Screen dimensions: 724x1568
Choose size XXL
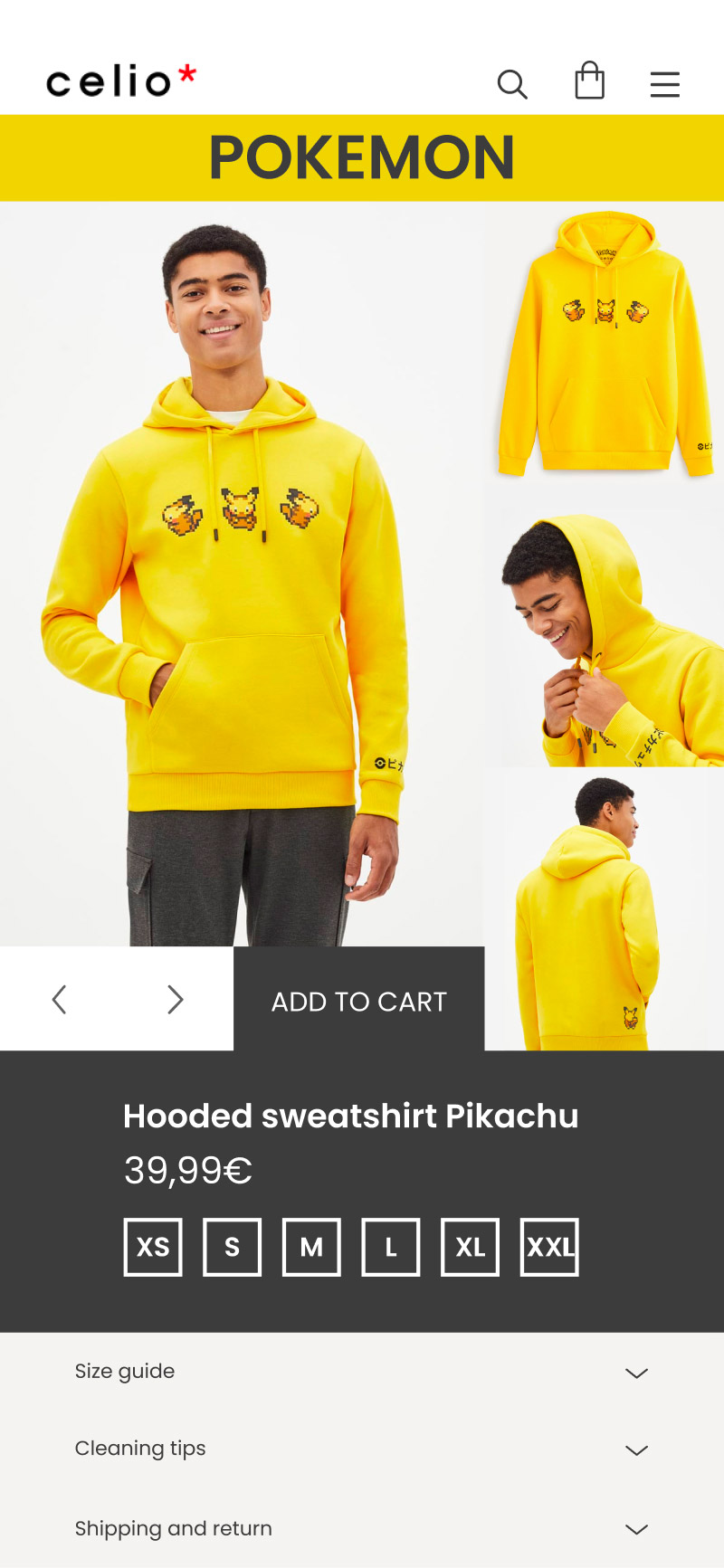pyautogui.click(x=549, y=1247)
